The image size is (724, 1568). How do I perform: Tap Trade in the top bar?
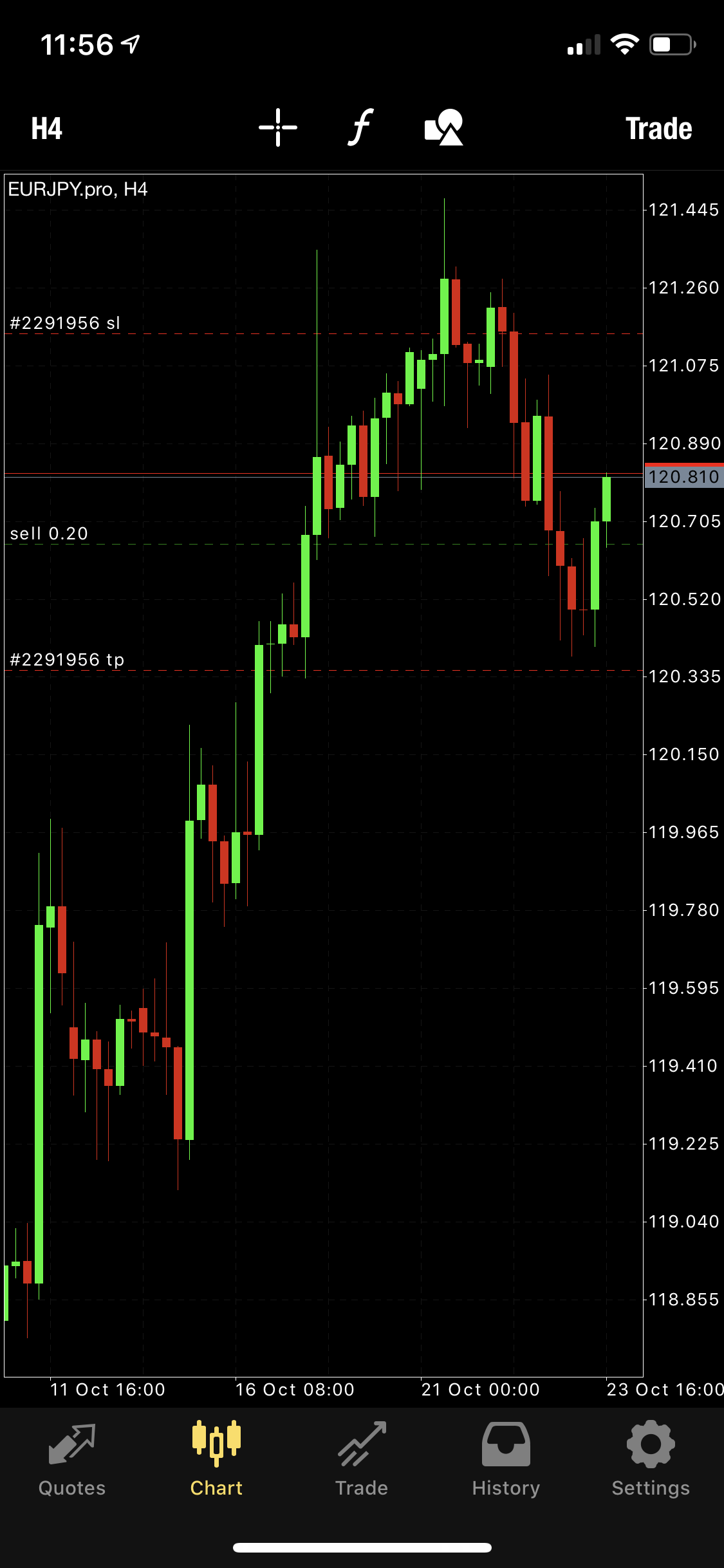click(x=658, y=129)
